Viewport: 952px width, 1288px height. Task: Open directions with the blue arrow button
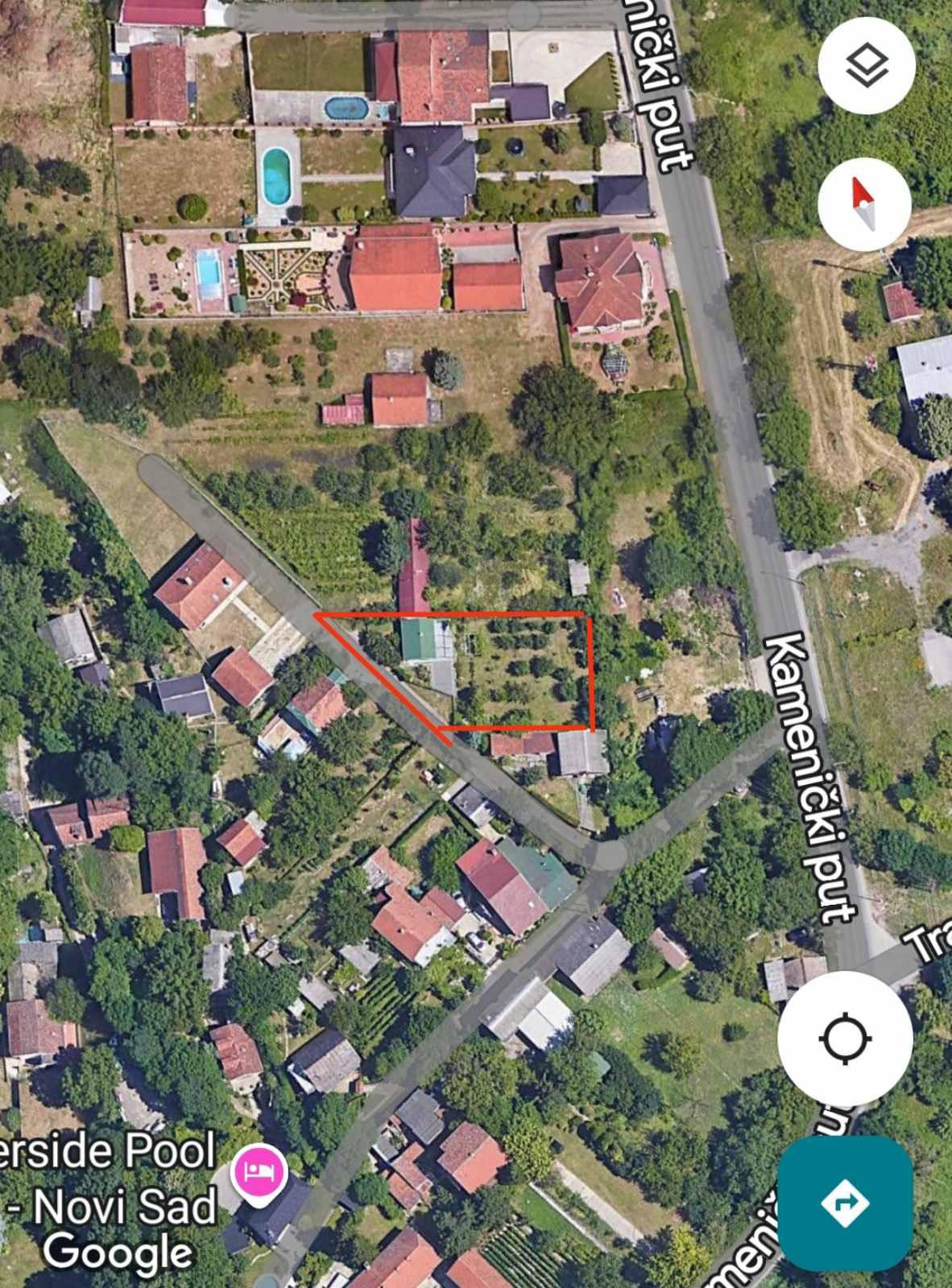click(x=845, y=1203)
